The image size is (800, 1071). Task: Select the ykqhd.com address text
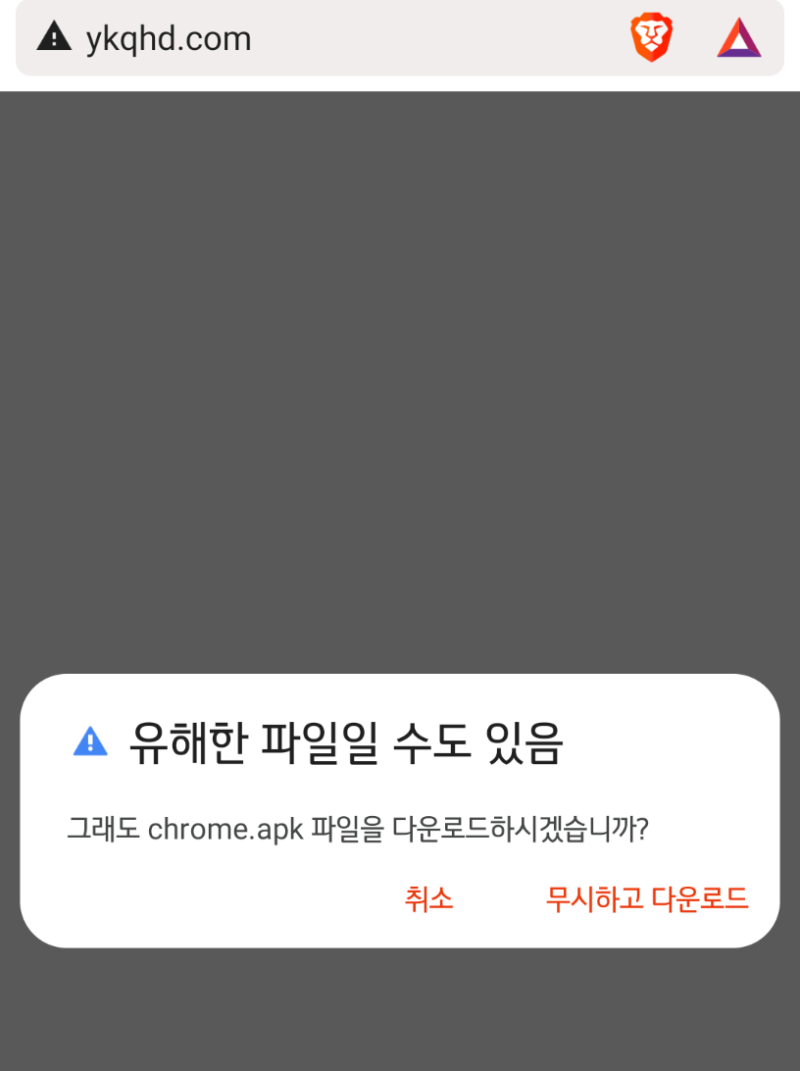pos(165,38)
